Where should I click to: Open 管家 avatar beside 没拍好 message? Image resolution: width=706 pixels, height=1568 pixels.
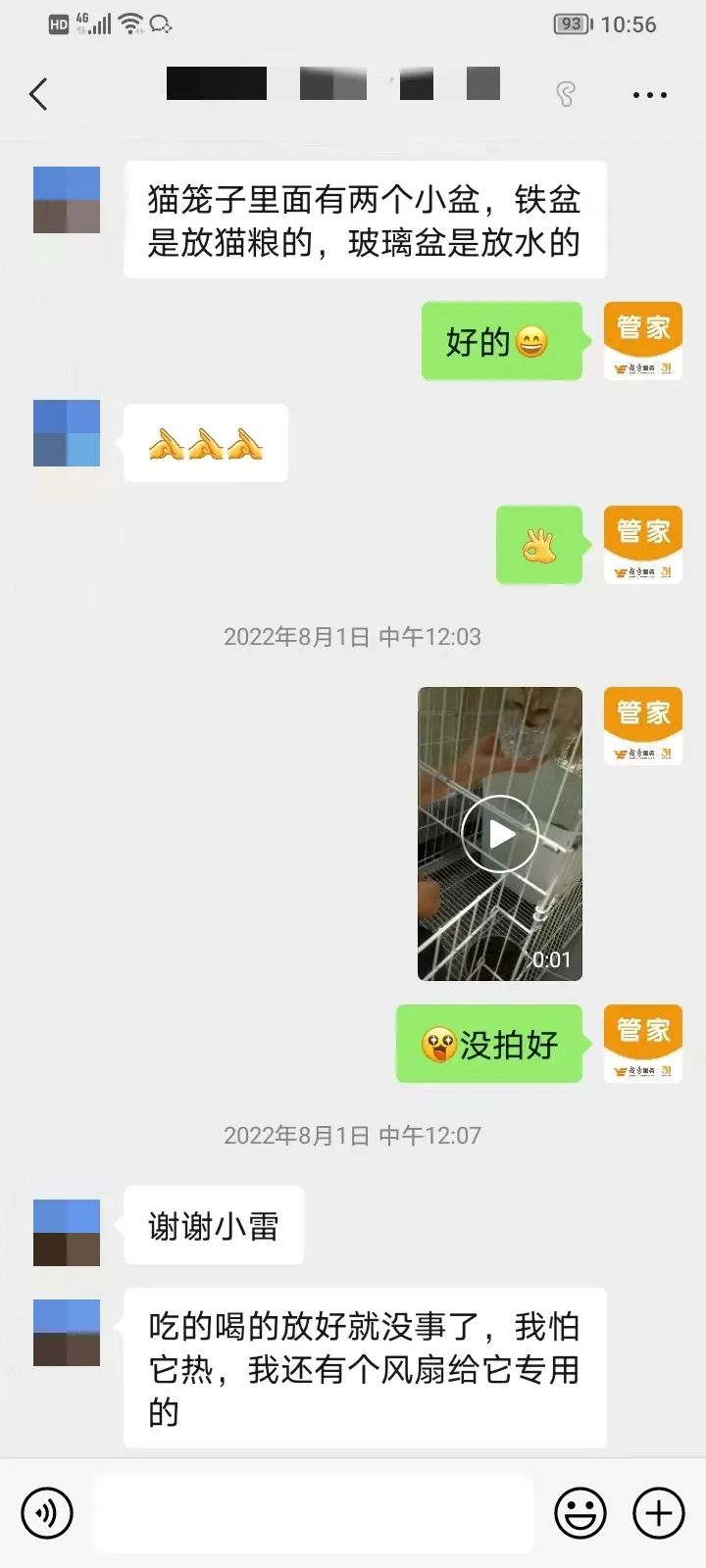pos(643,1043)
